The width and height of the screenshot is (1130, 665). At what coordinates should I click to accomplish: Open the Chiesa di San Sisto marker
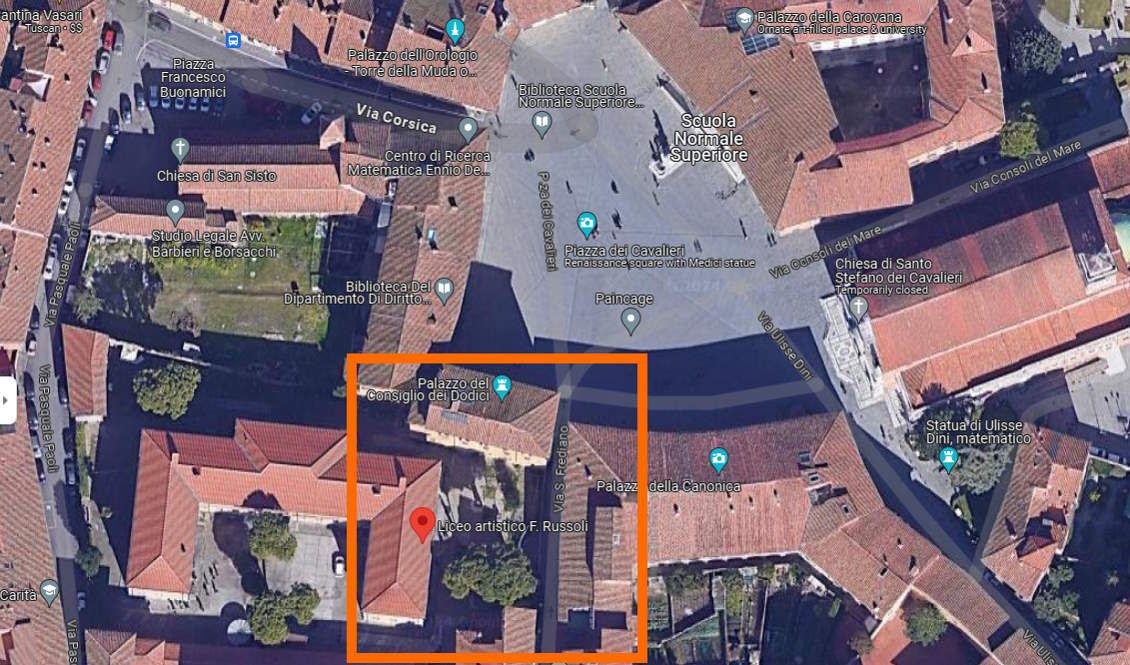pos(180,150)
